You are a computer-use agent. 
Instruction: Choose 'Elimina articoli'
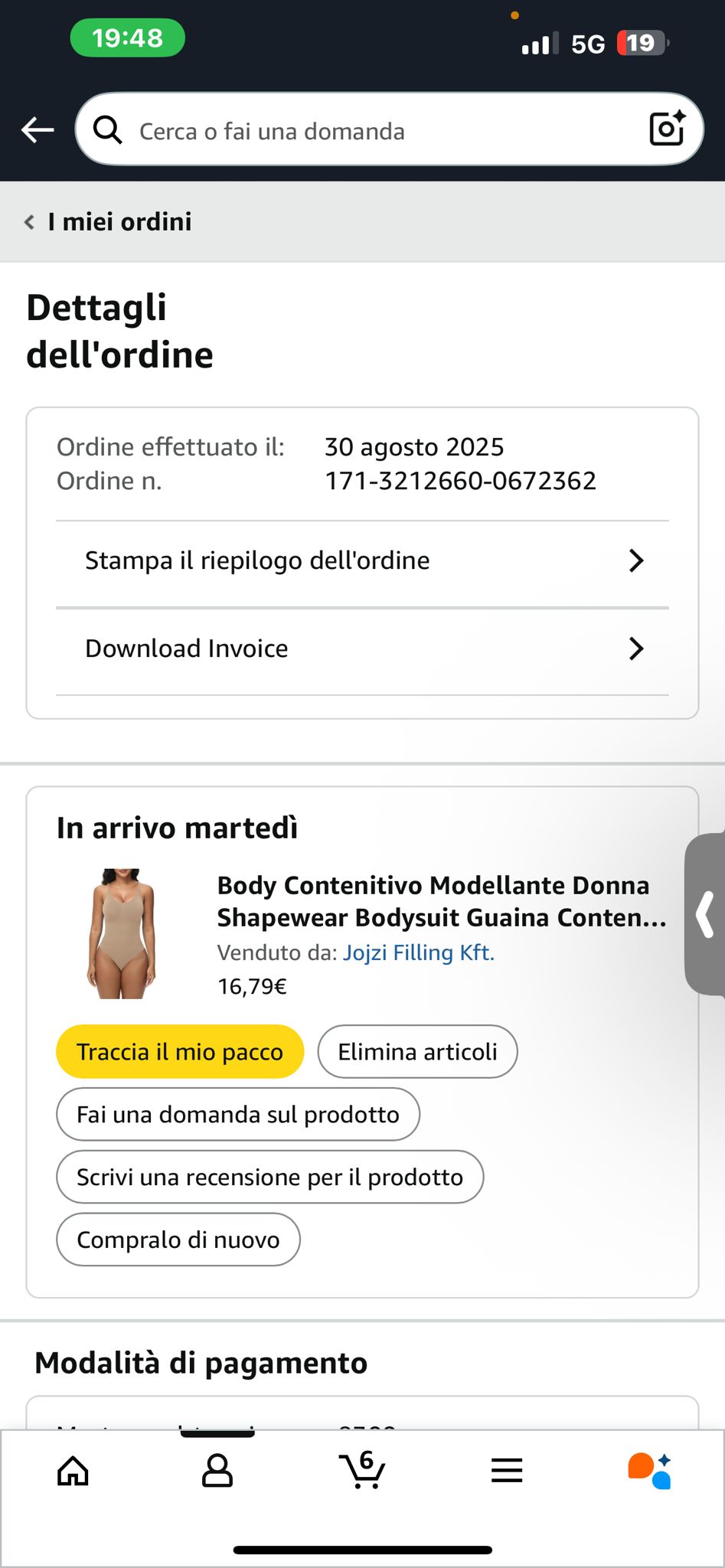point(417,1052)
